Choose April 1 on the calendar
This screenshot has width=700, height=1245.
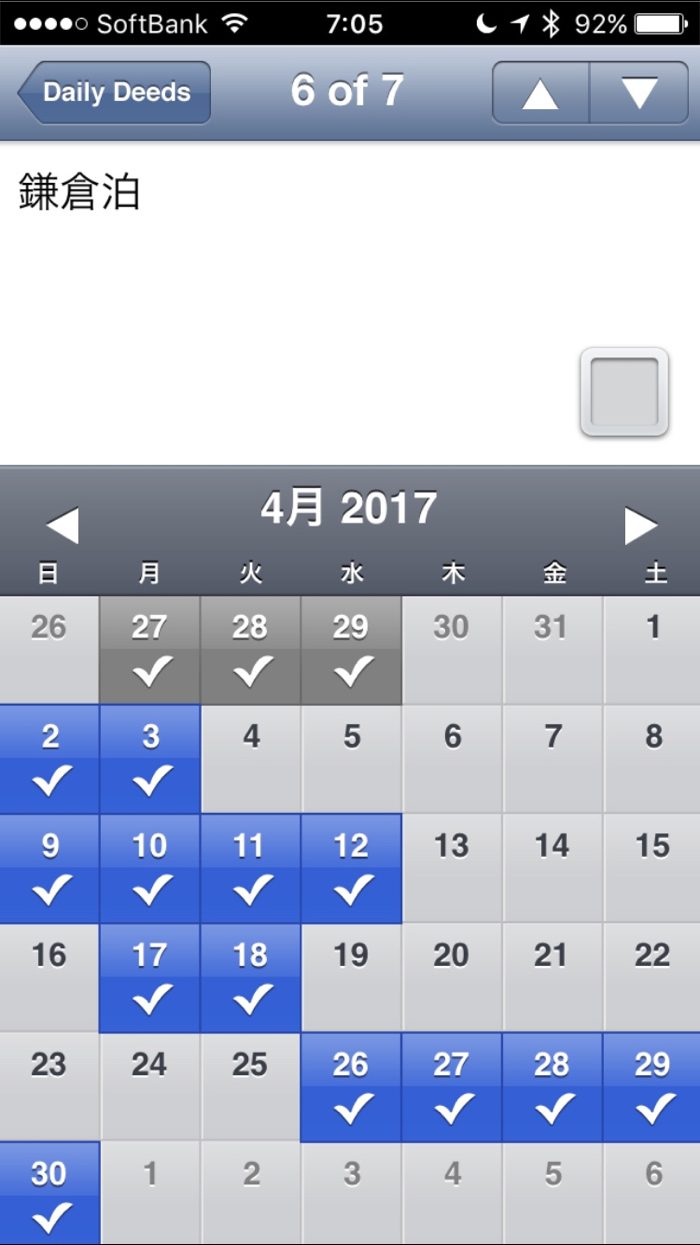click(653, 650)
